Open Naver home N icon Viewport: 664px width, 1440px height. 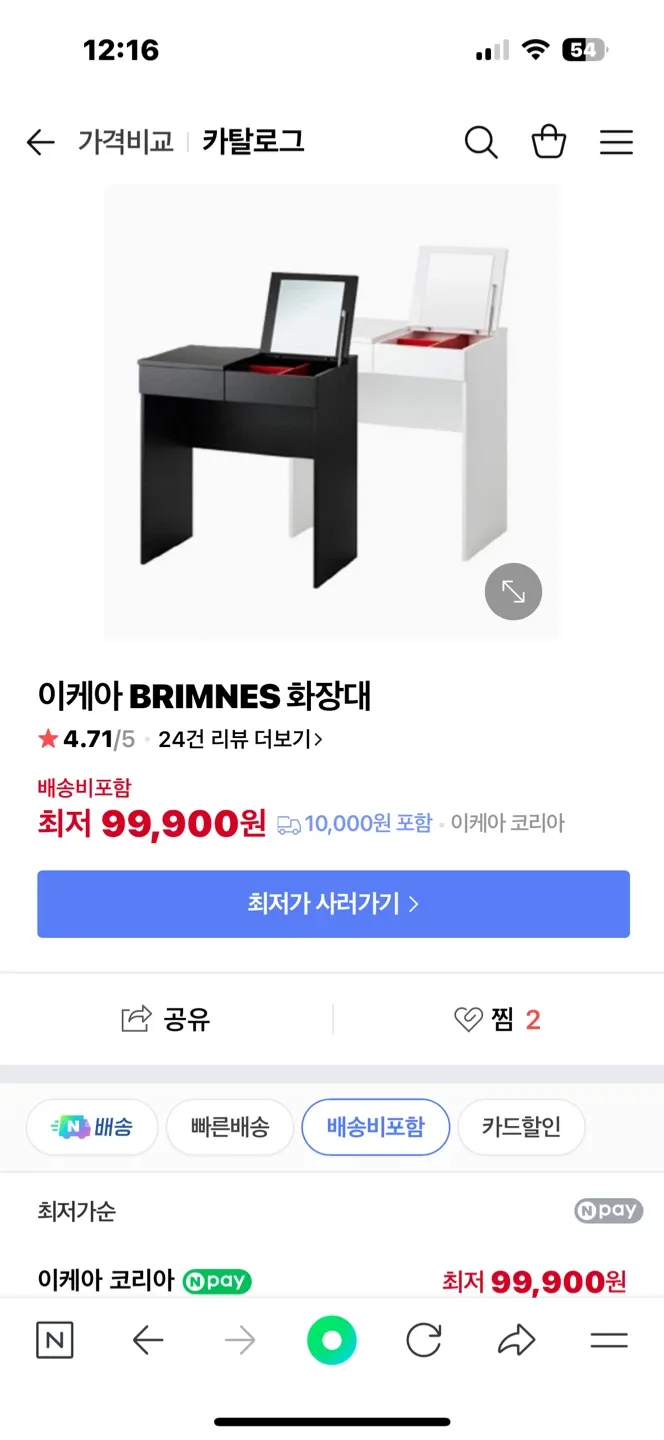coord(54,1340)
